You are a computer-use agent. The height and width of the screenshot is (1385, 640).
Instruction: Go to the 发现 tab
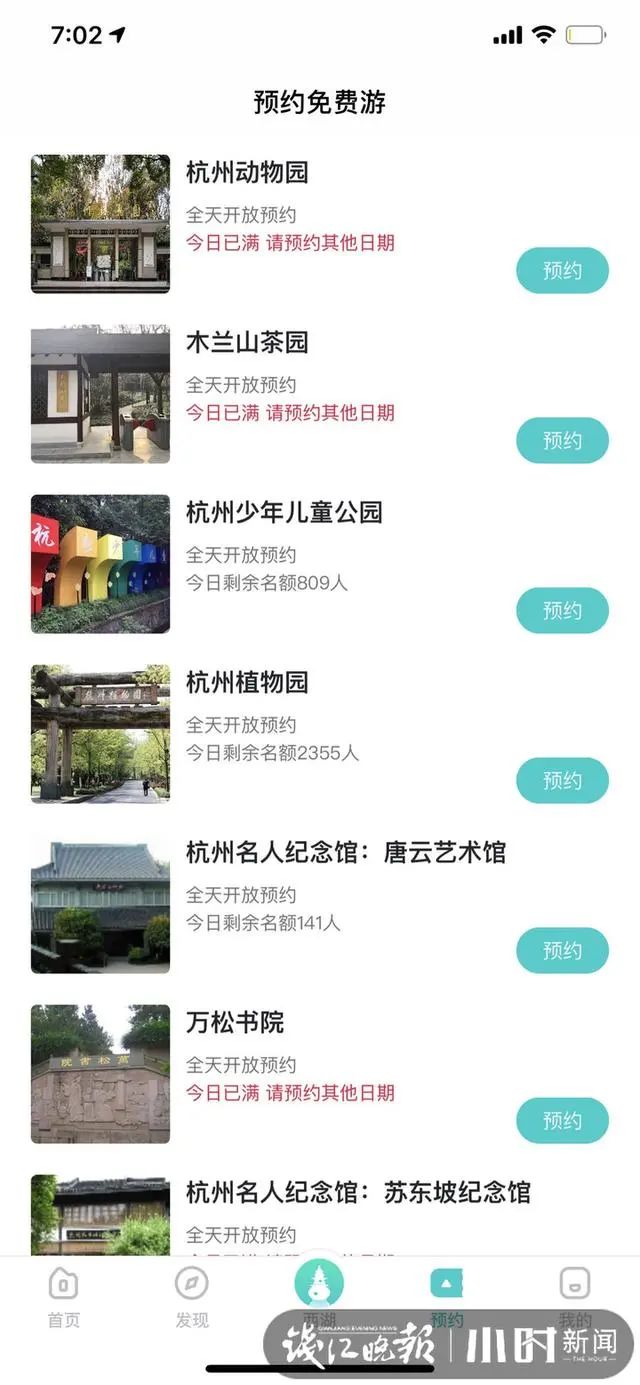191,1296
